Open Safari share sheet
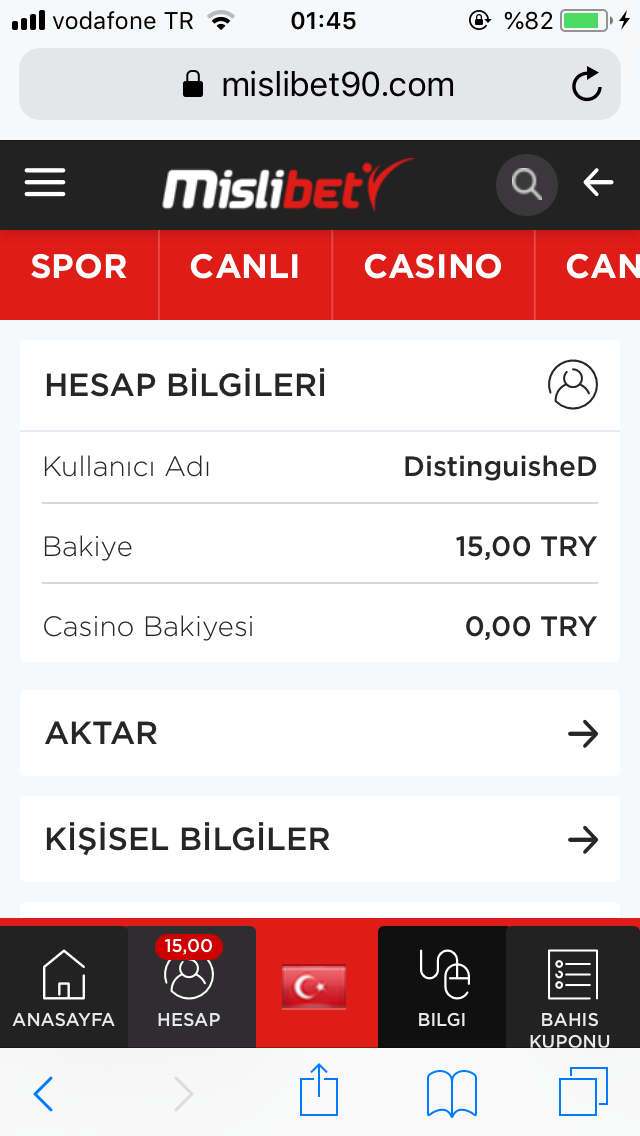Viewport: 640px width, 1136px height. [x=319, y=1091]
